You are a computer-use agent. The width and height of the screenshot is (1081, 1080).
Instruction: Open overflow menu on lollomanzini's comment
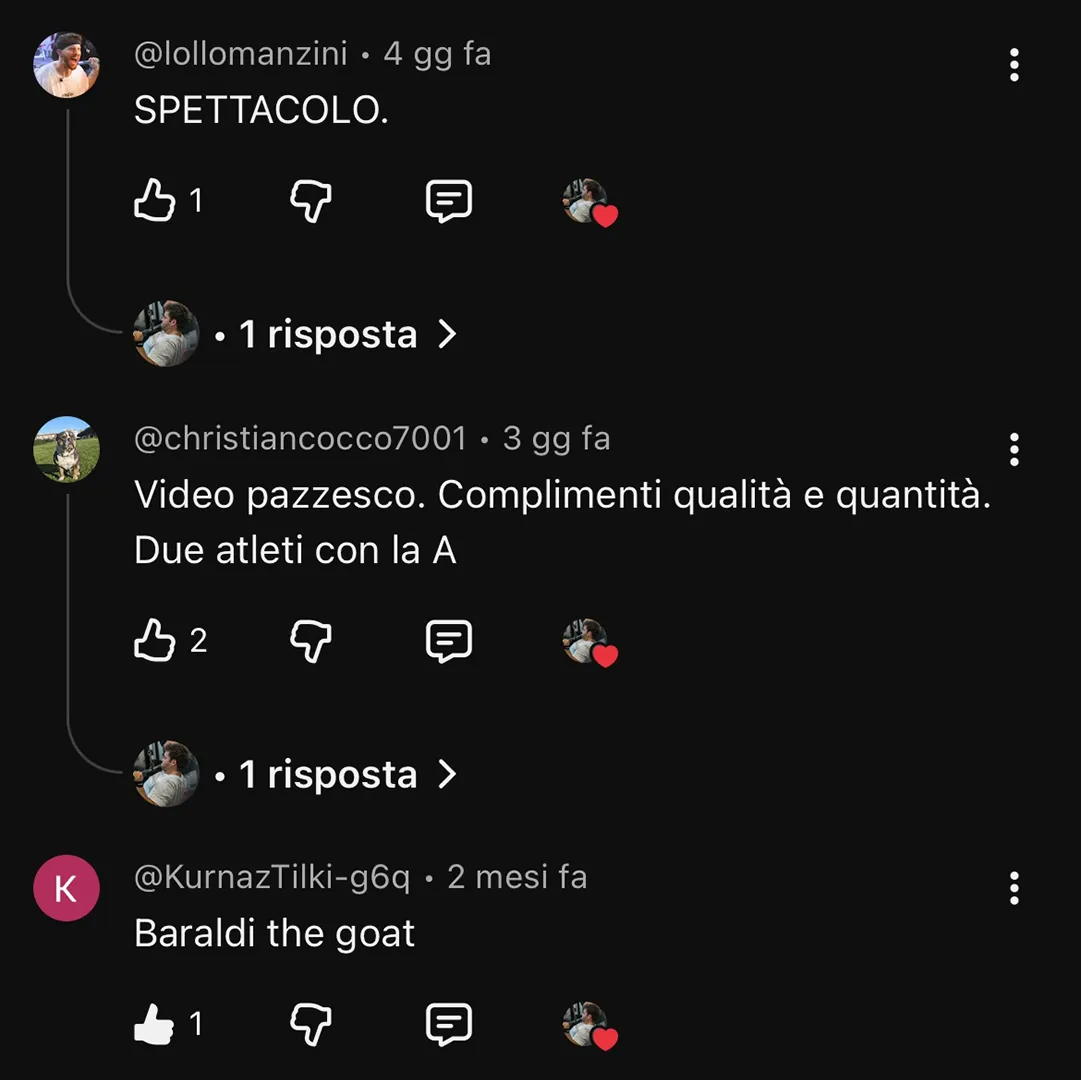tap(1014, 65)
